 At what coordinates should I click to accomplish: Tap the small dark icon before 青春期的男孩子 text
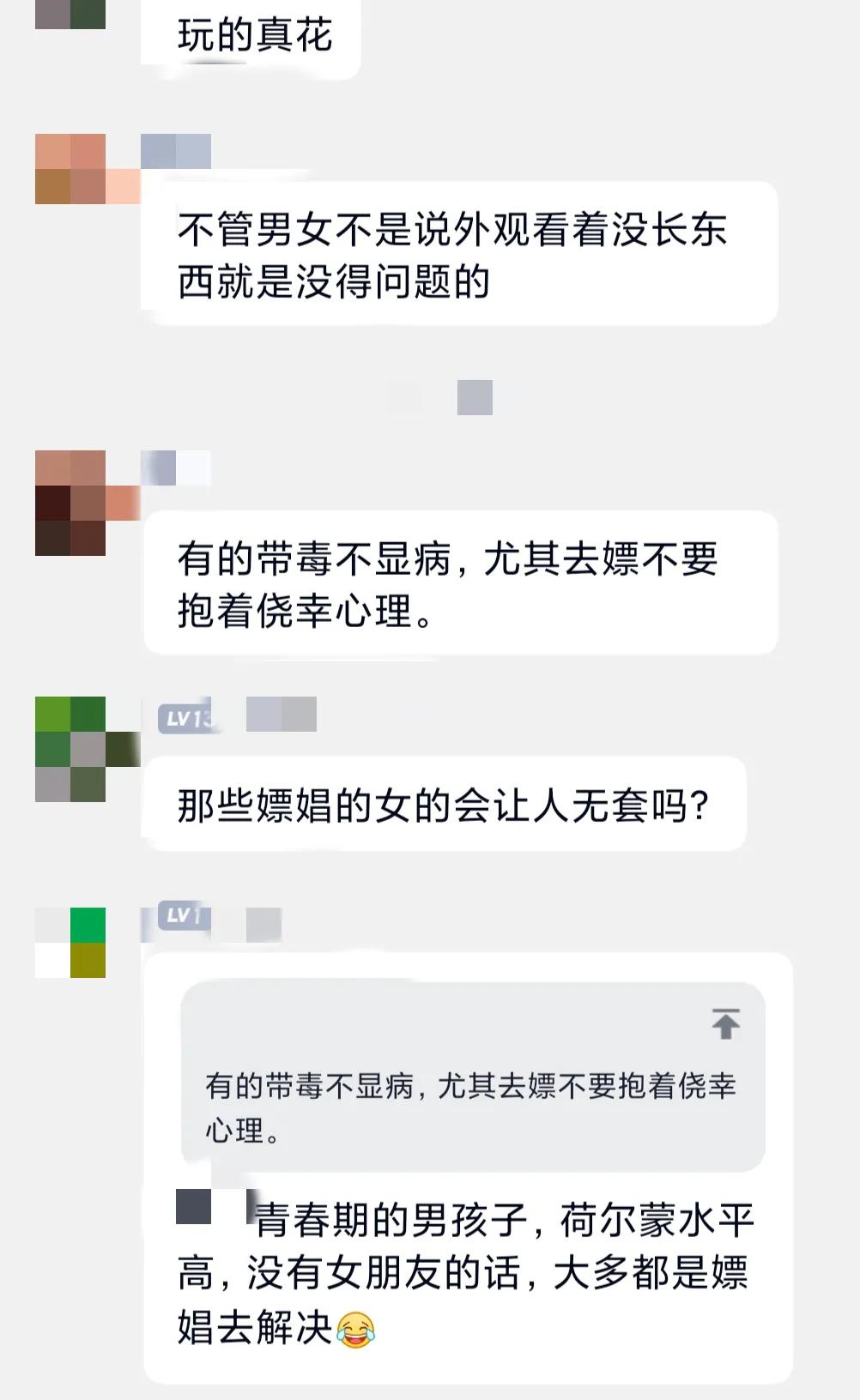[193, 1206]
